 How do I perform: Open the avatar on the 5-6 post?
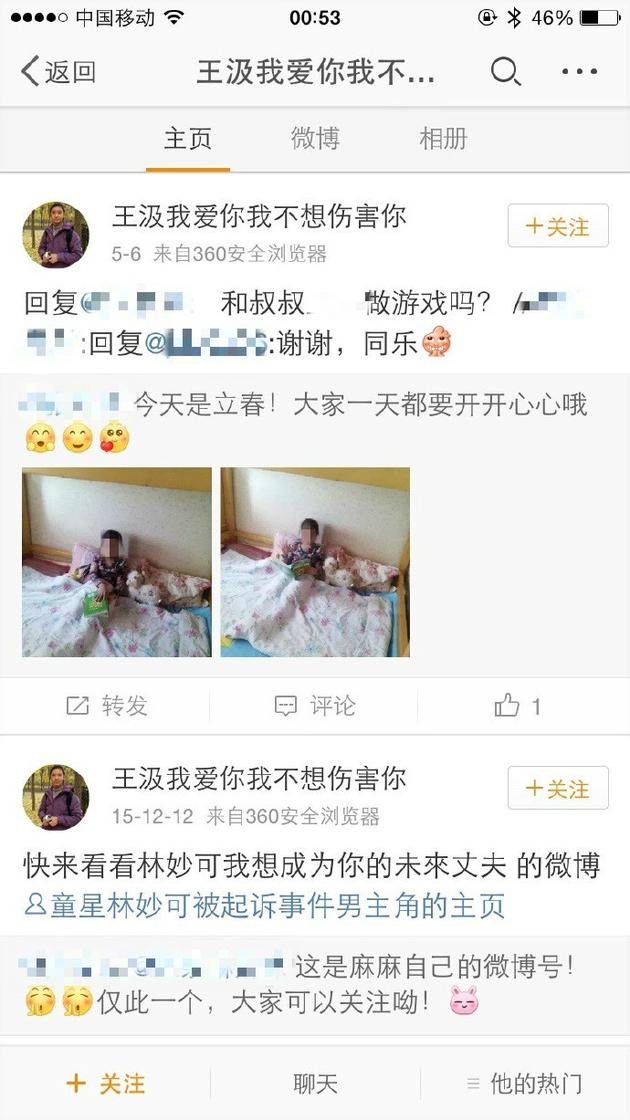point(56,235)
